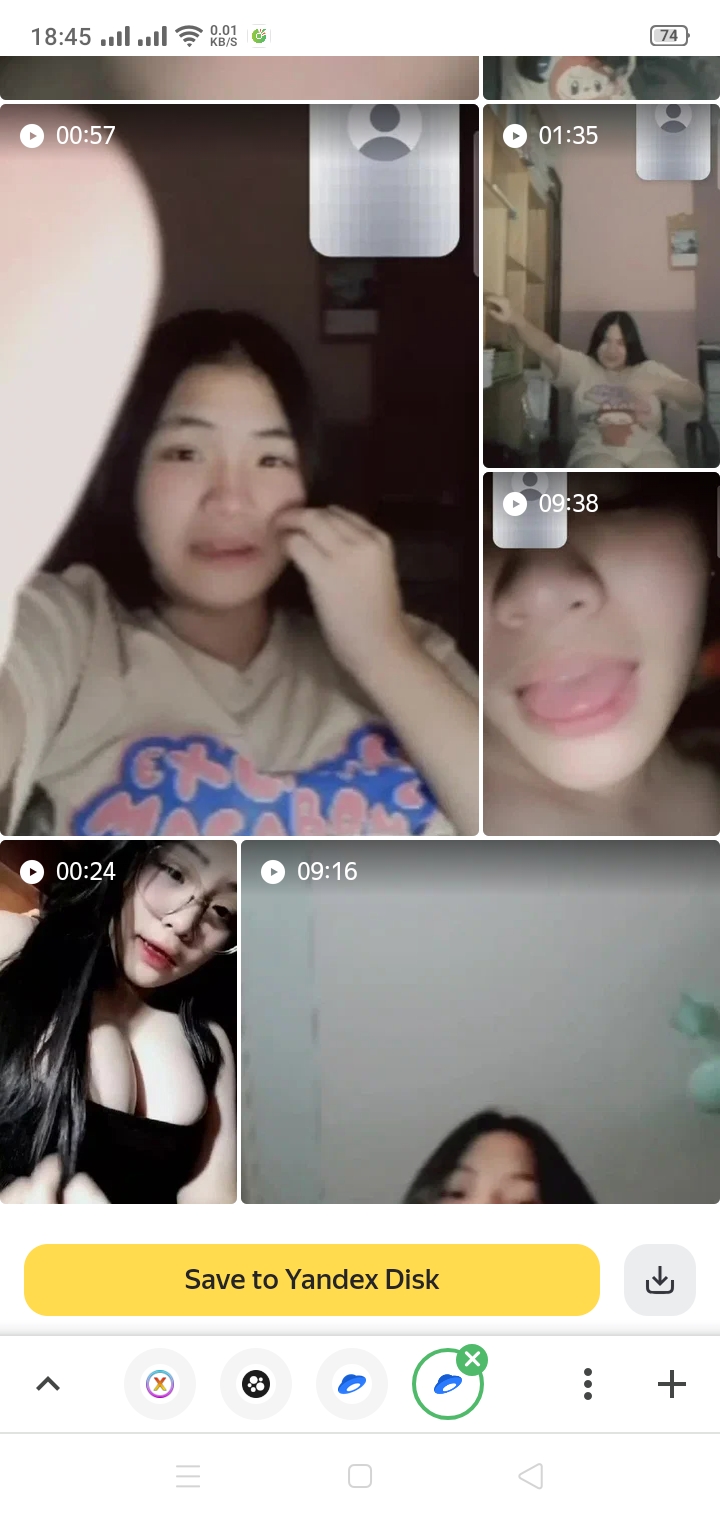Save to Yandex Disk
This screenshot has width=720, height=1520.
pos(311,1280)
